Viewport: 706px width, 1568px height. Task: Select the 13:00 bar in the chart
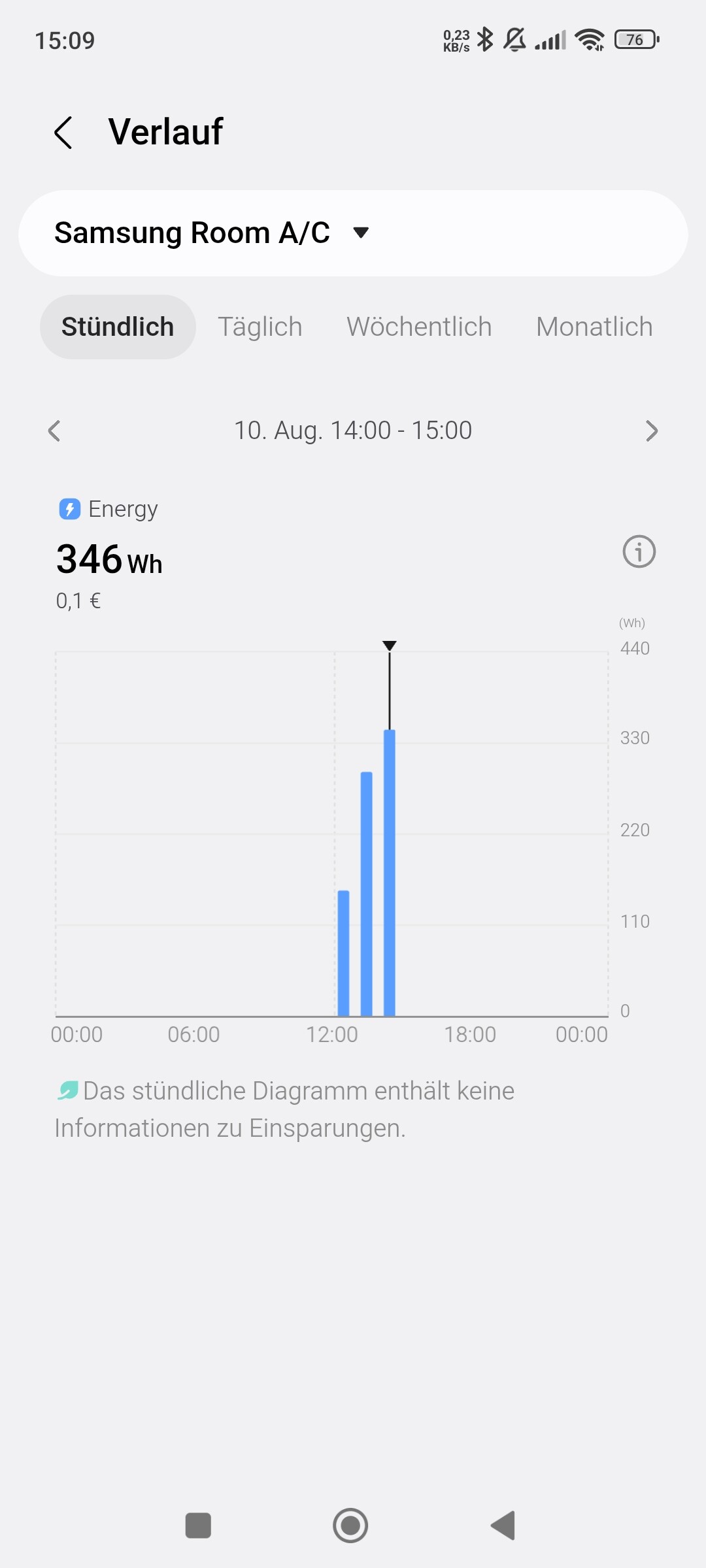click(366, 894)
